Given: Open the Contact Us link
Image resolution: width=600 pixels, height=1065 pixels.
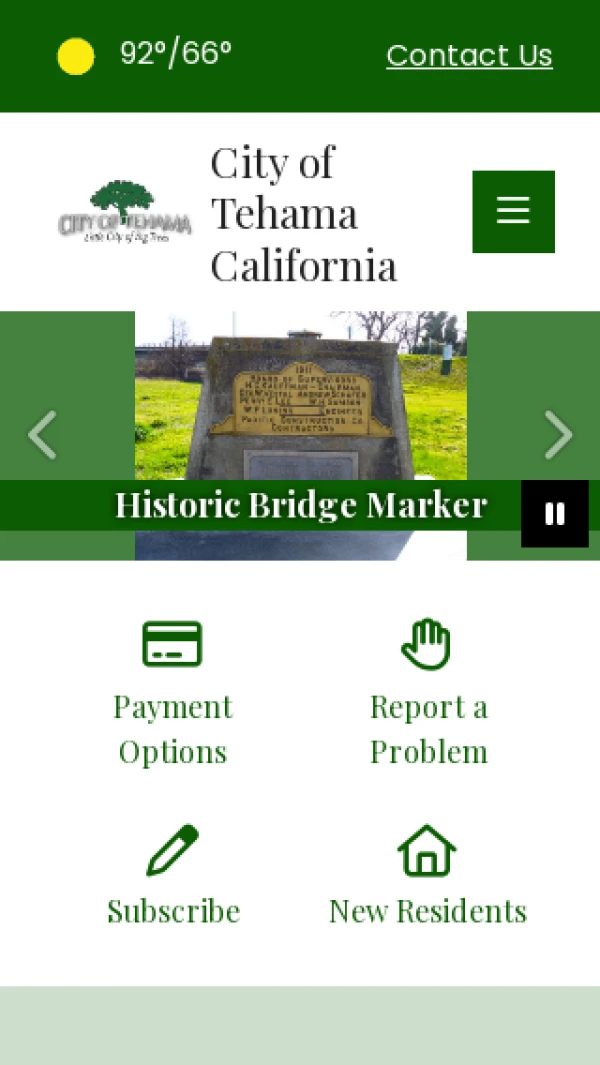Looking at the screenshot, I should 469,56.
